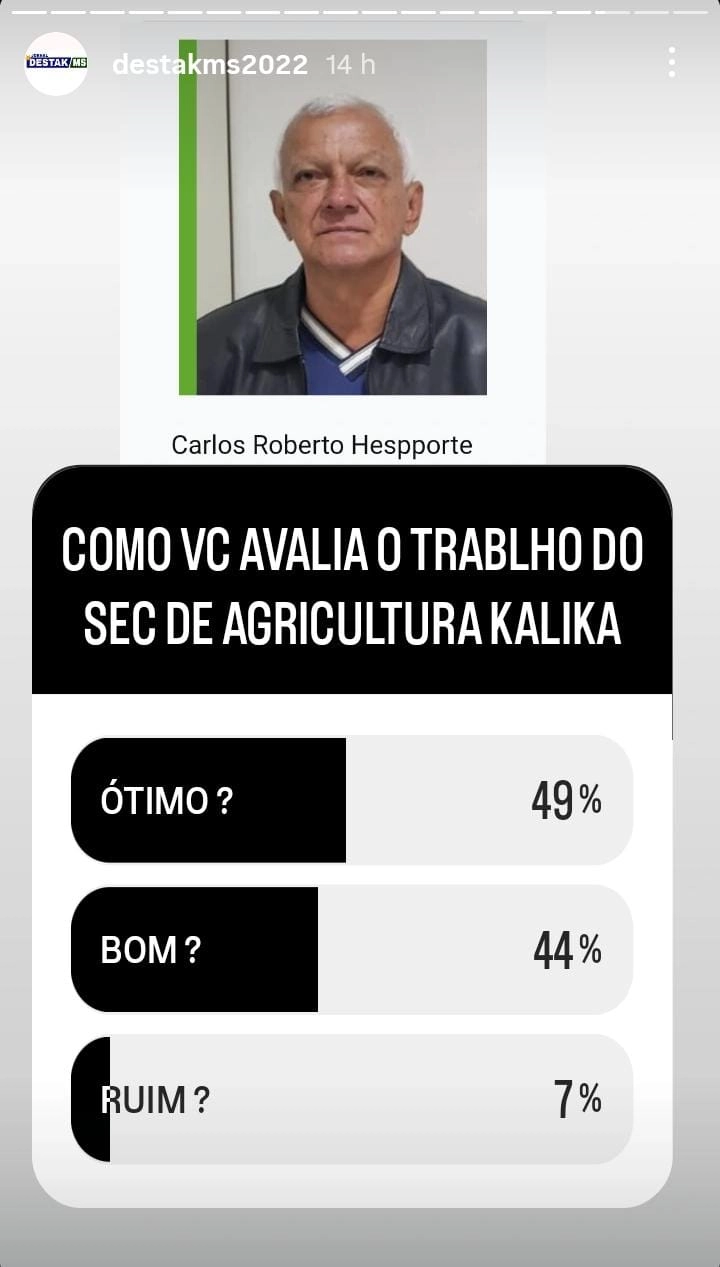Image resolution: width=720 pixels, height=1267 pixels.
Task: Tap the destakms2022 username
Action: click(210, 65)
